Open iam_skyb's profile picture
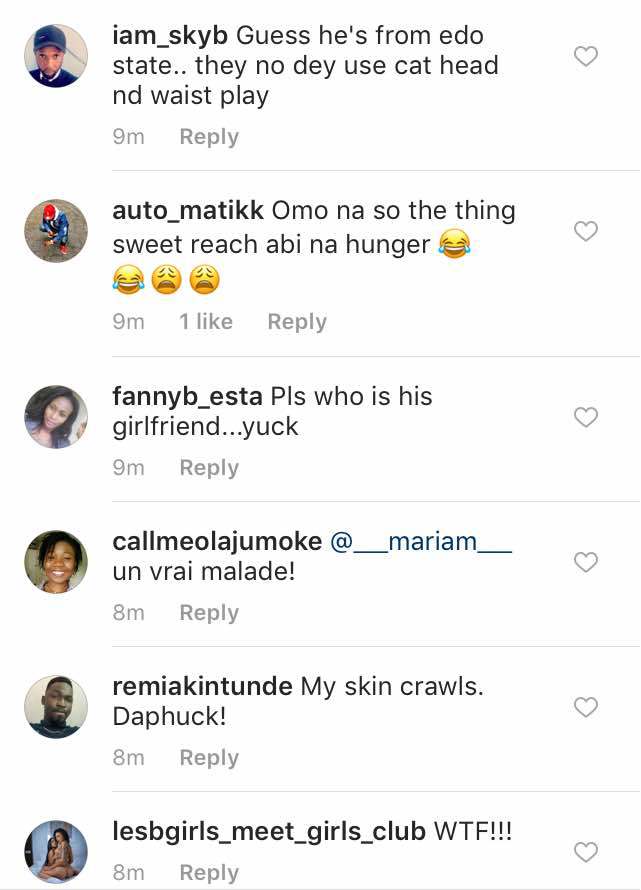641x890 pixels. 56,56
